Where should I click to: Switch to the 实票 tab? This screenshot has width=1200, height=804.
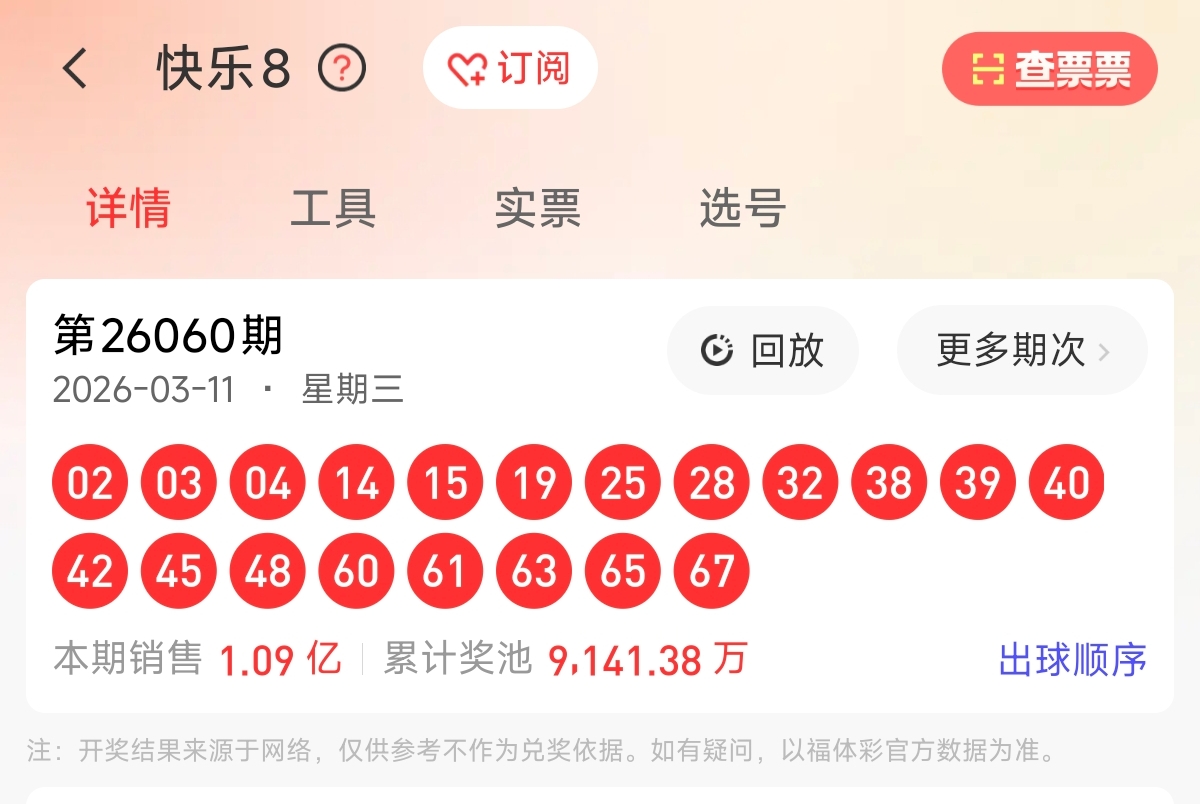pos(537,208)
